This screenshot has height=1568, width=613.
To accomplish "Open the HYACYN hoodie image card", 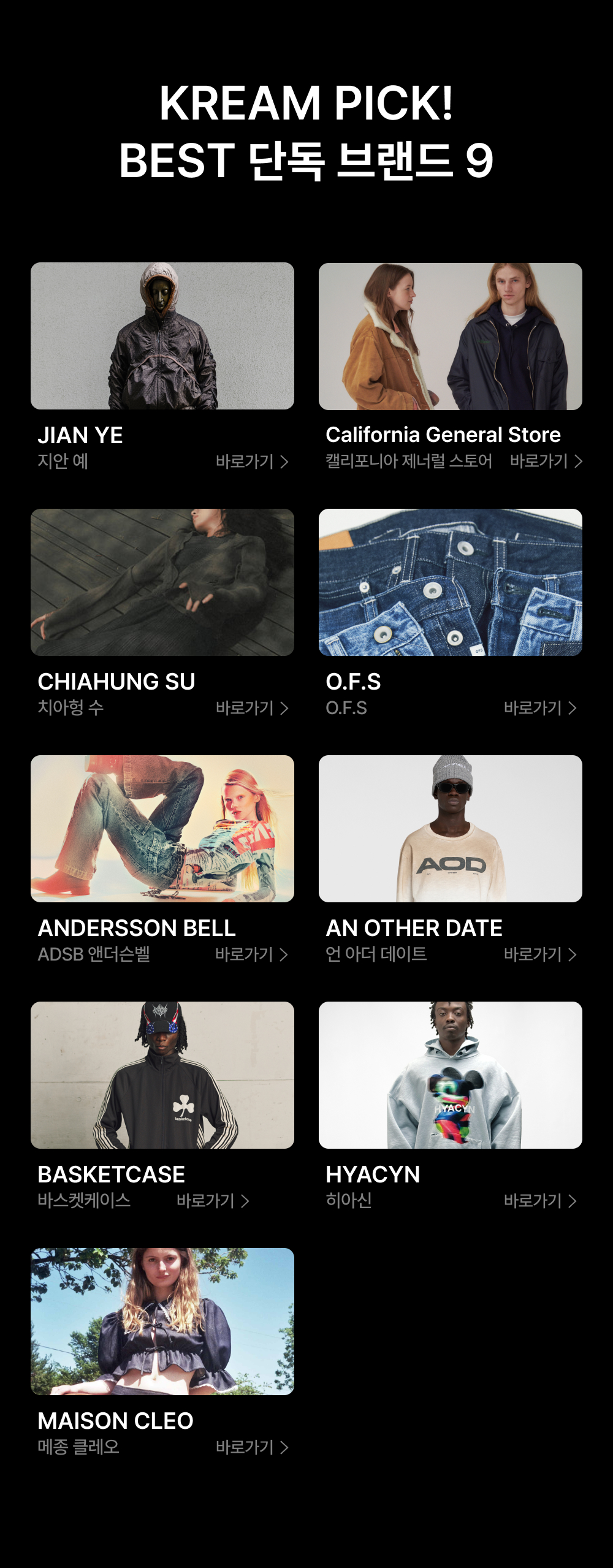I will [451, 1075].
